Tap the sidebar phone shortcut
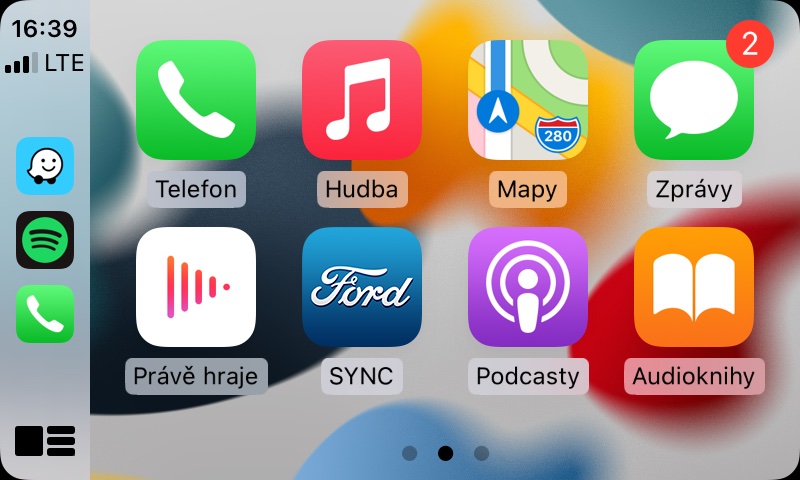The width and height of the screenshot is (800, 480). click(x=45, y=314)
